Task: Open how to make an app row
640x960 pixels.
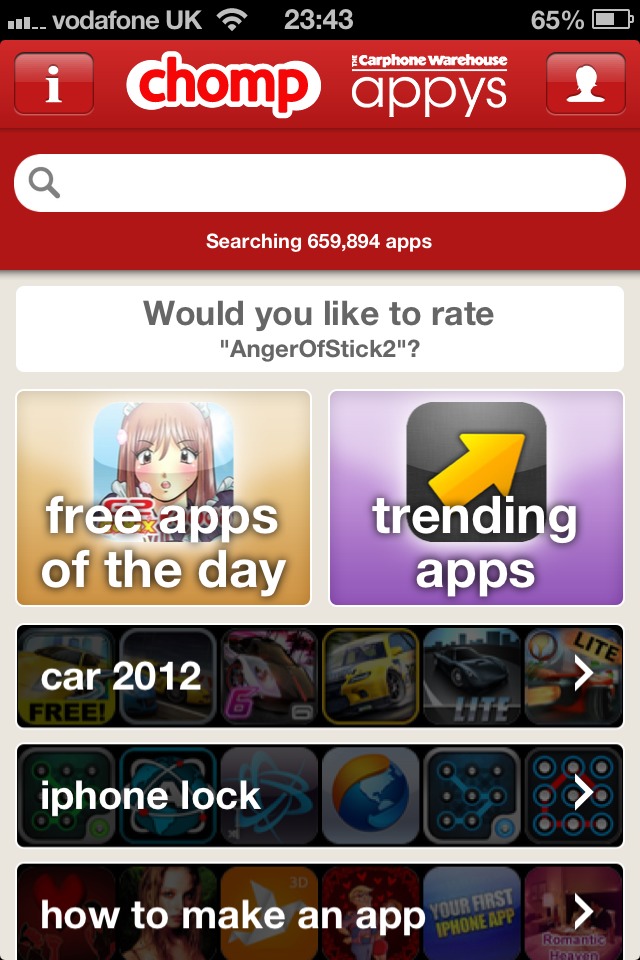Action: point(320,911)
